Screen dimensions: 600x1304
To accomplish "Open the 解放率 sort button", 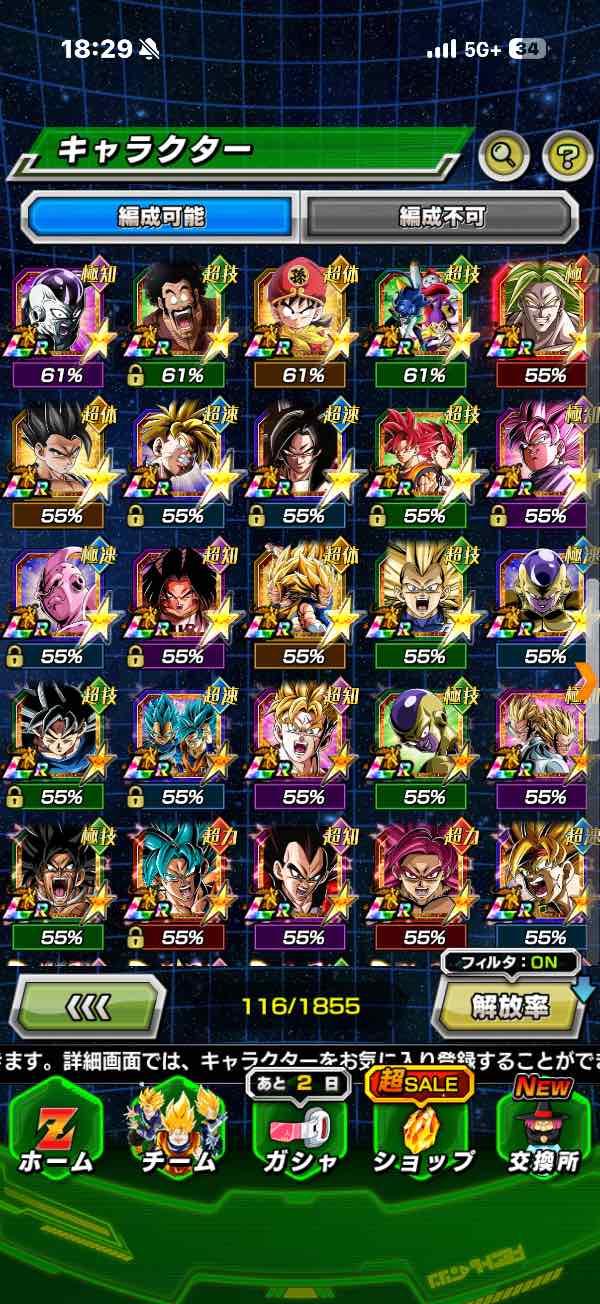I will click(x=510, y=1006).
